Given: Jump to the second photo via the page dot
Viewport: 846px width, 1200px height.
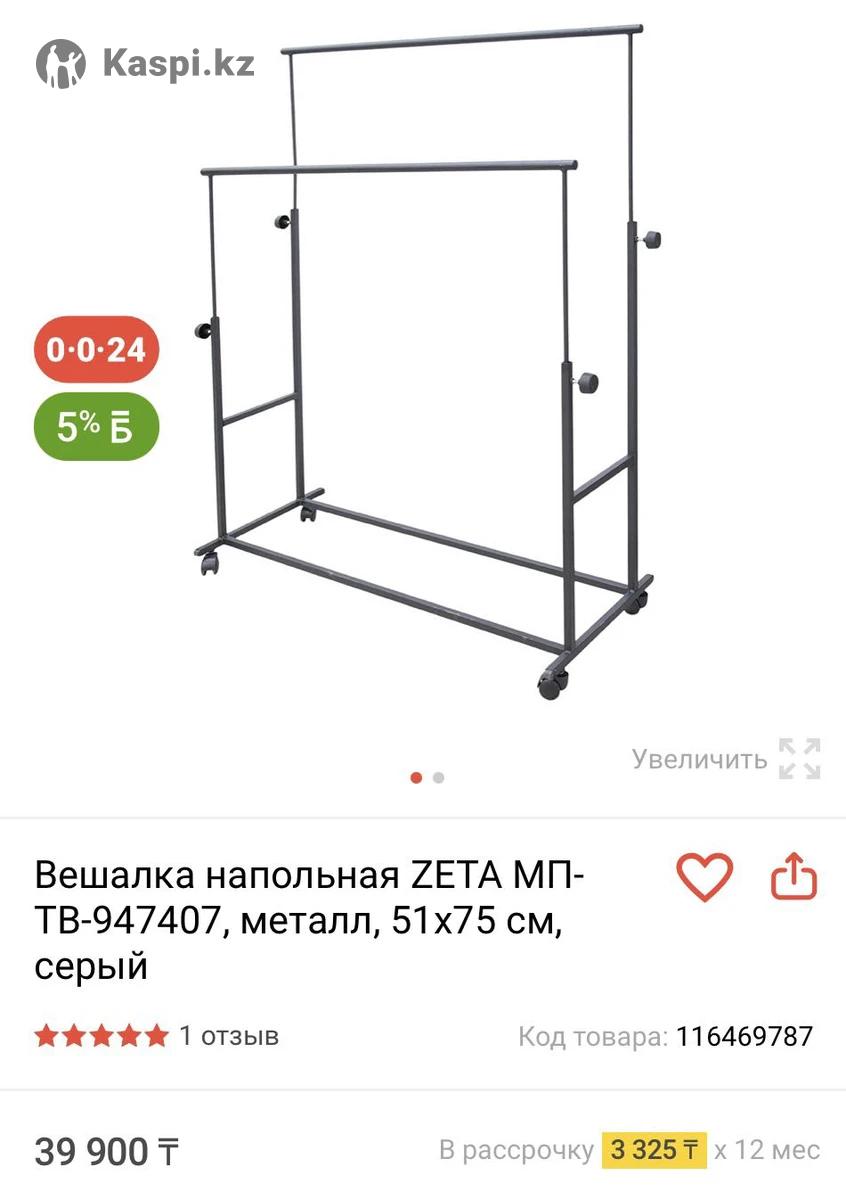Looking at the screenshot, I should pos(439,778).
